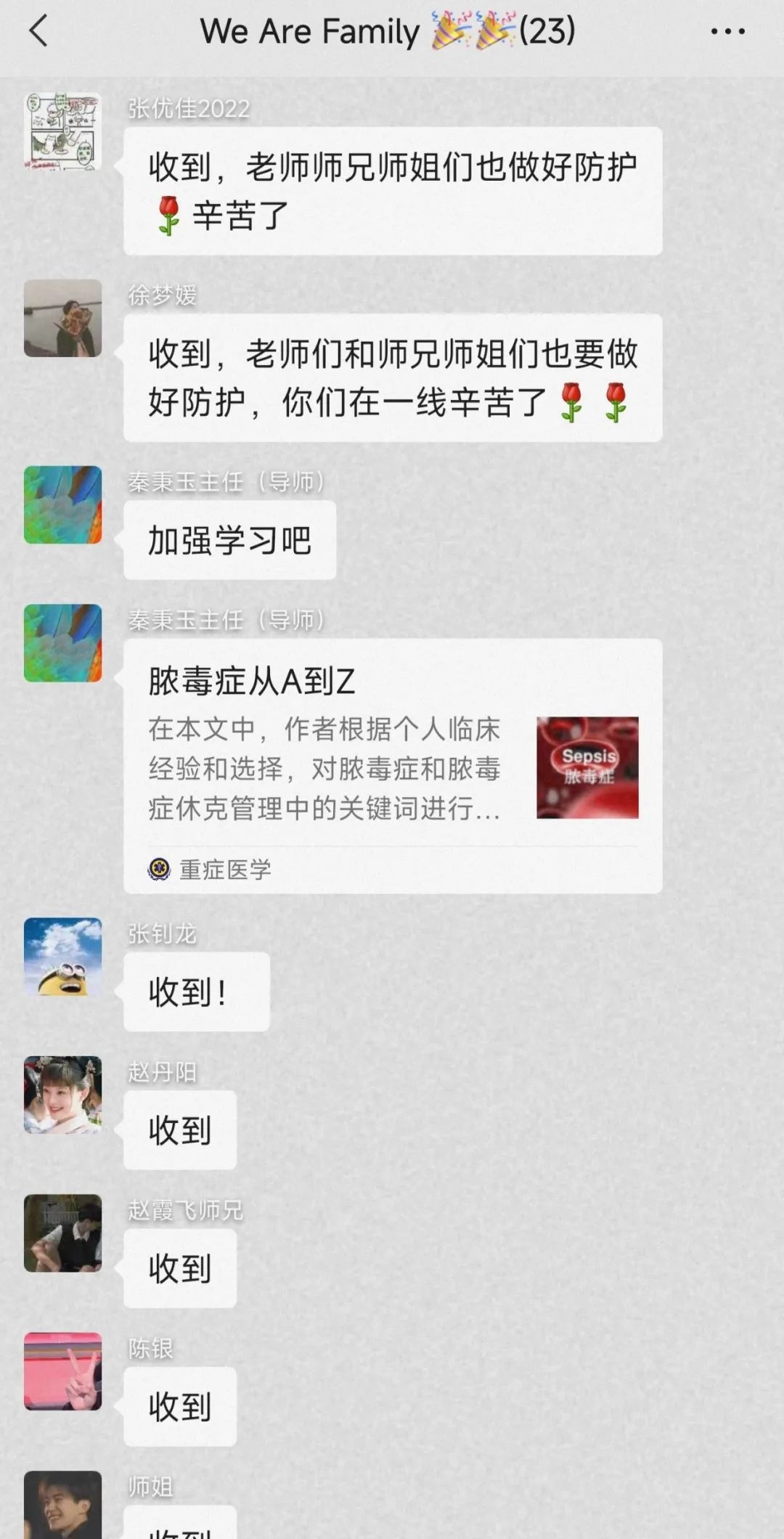Open 秦秉玉主任's avatar beside 加强学习吧
This screenshot has height=1539, width=784.
[x=62, y=505]
